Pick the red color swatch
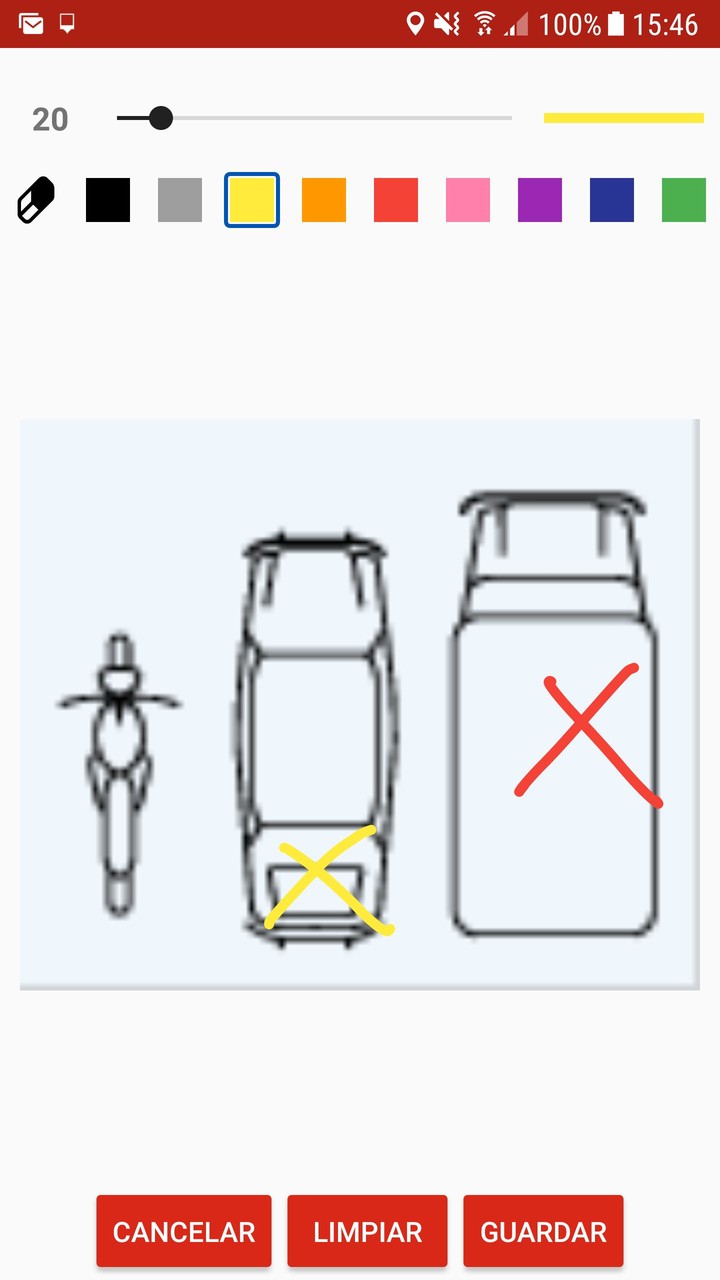Image resolution: width=720 pixels, height=1280 pixels. point(396,200)
